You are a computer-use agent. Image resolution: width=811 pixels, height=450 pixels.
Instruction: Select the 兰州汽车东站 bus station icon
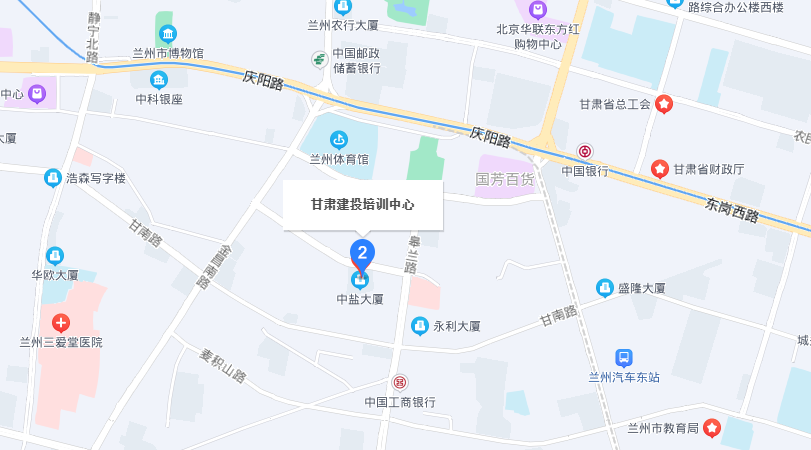623,357
